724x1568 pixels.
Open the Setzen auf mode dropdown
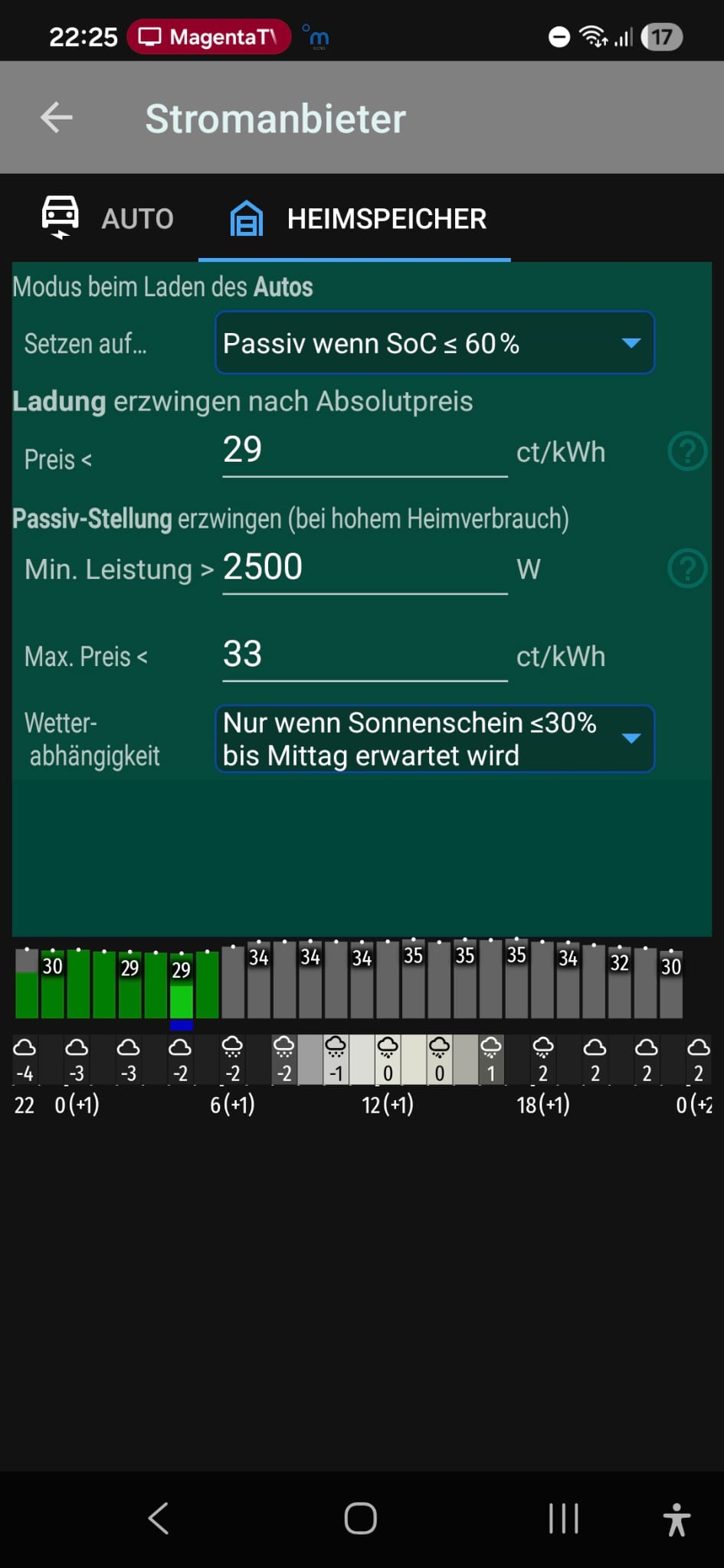point(435,343)
